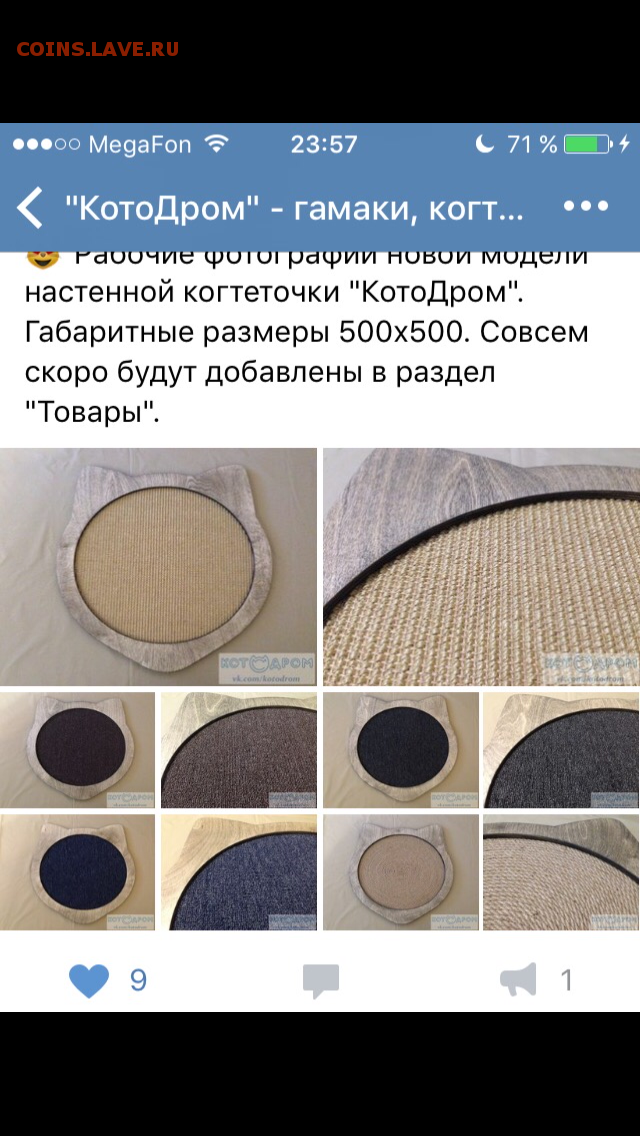Image resolution: width=640 pixels, height=1136 pixels.
Task: View the blue carpet close-up photo
Action: [238, 872]
